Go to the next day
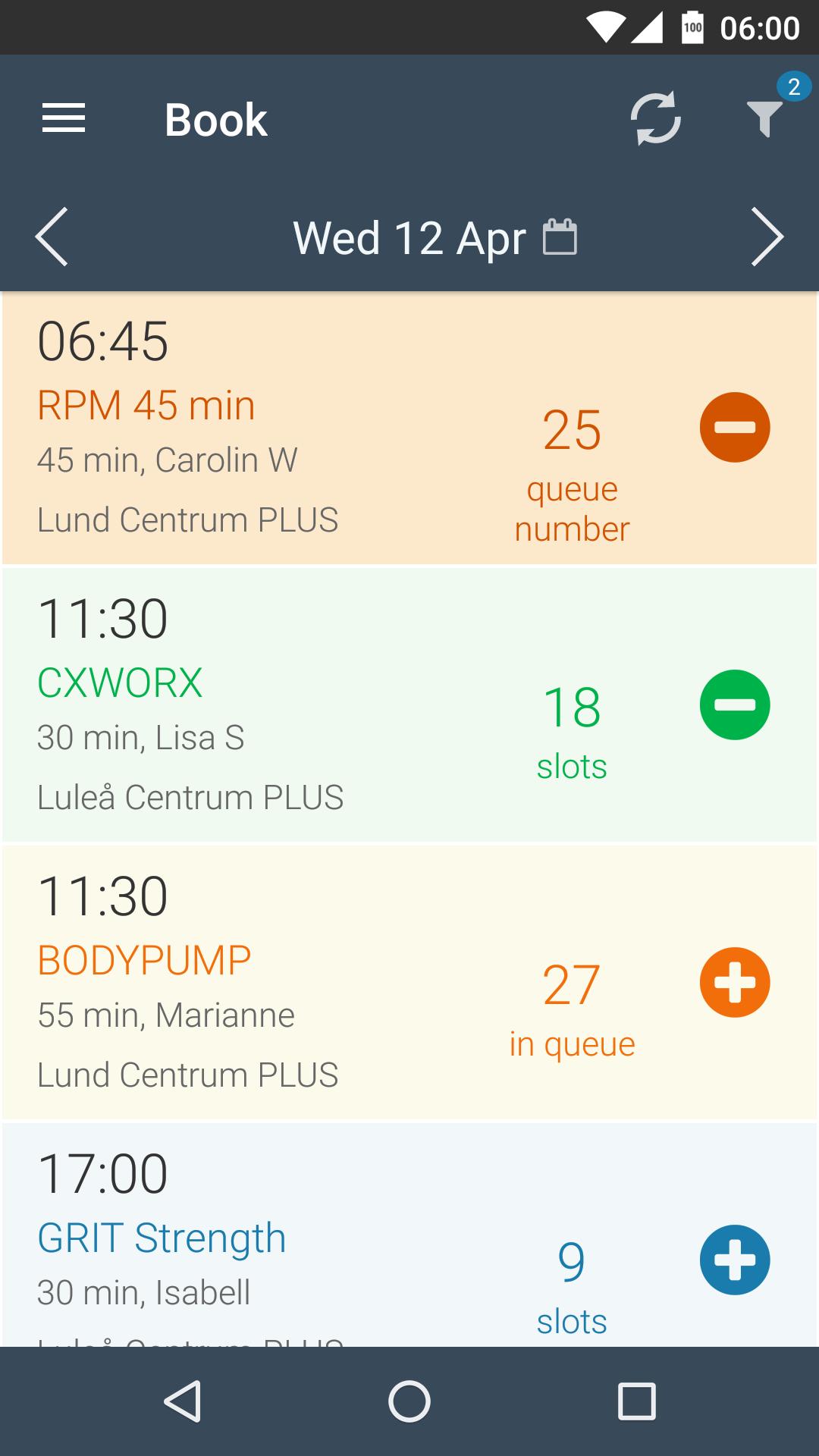This screenshot has width=819, height=1456. pos(769,237)
